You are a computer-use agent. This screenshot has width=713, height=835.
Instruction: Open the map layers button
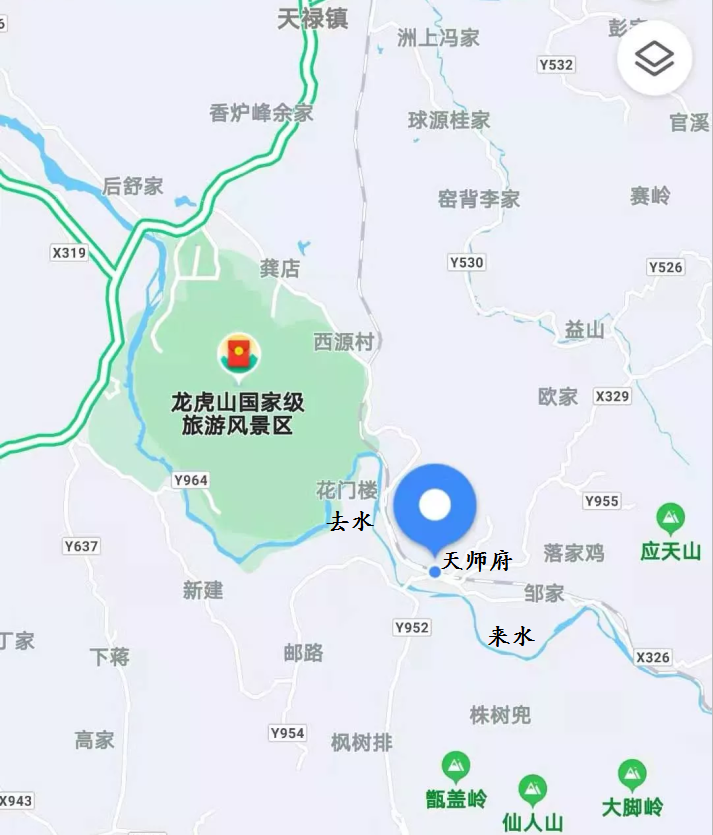click(x=655, y=59)
